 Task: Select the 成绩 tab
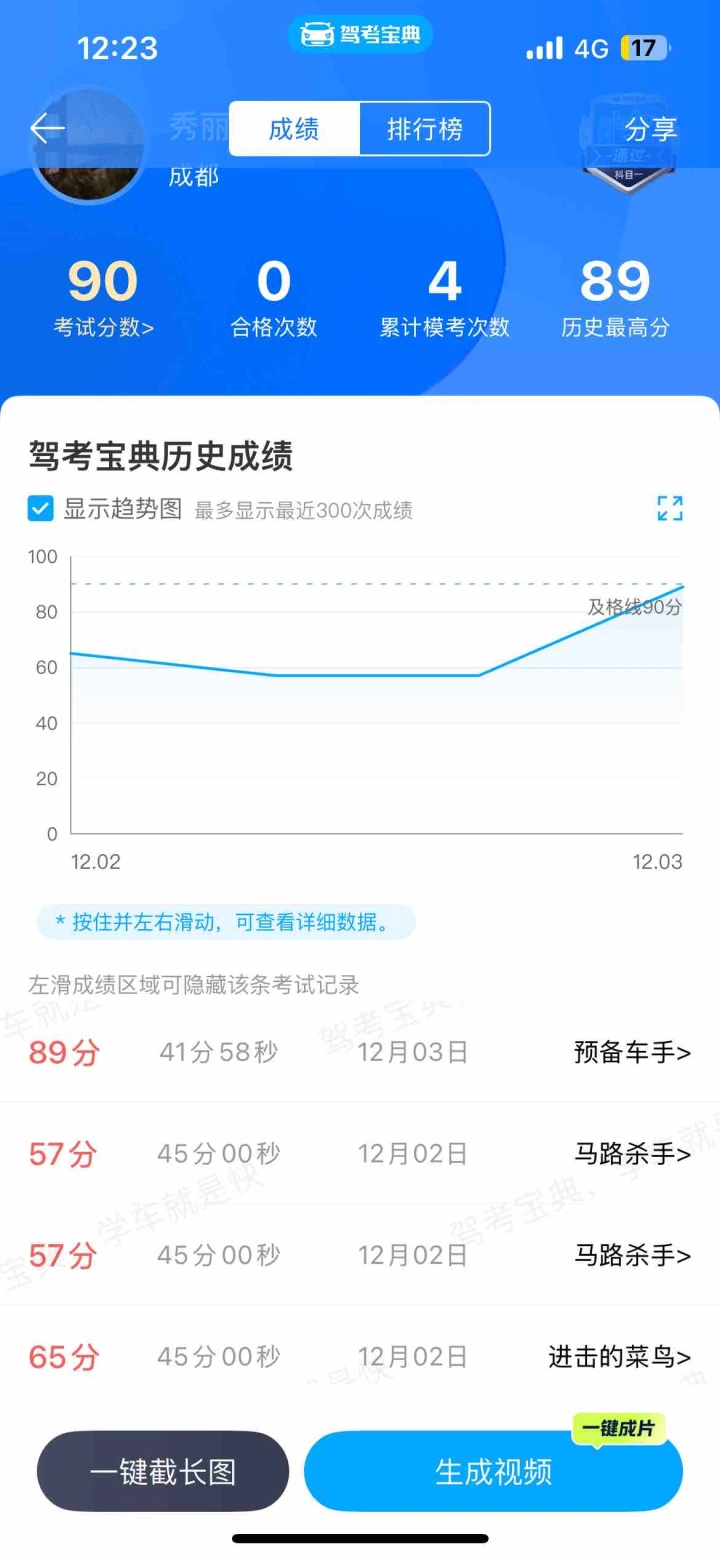[294, 129]
